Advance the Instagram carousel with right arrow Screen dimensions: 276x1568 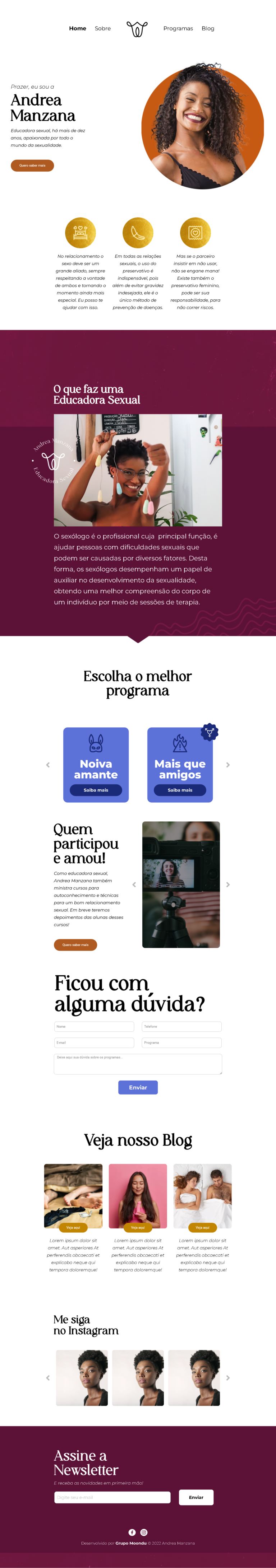(x=228, y=1377)
